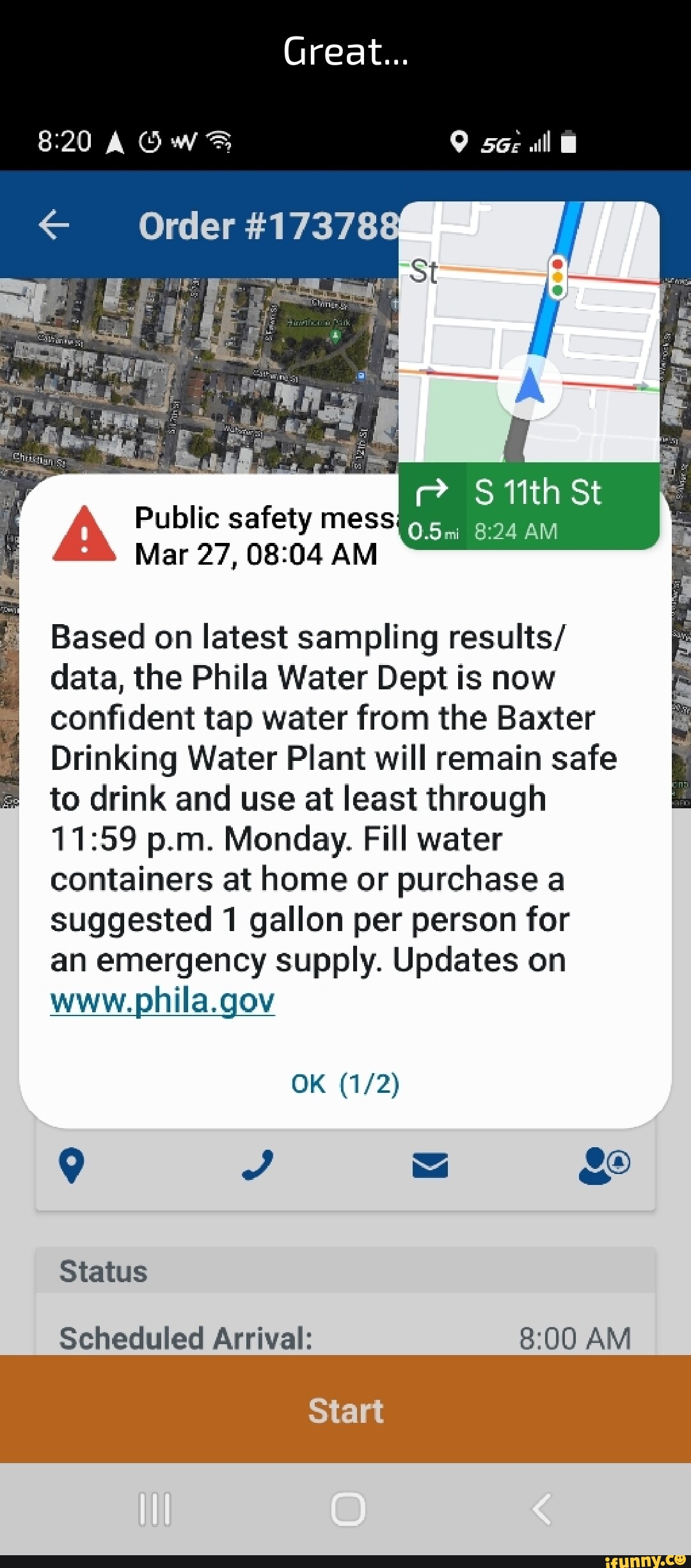
Task: Tap the orange Start button
Action: [345, 1410]
